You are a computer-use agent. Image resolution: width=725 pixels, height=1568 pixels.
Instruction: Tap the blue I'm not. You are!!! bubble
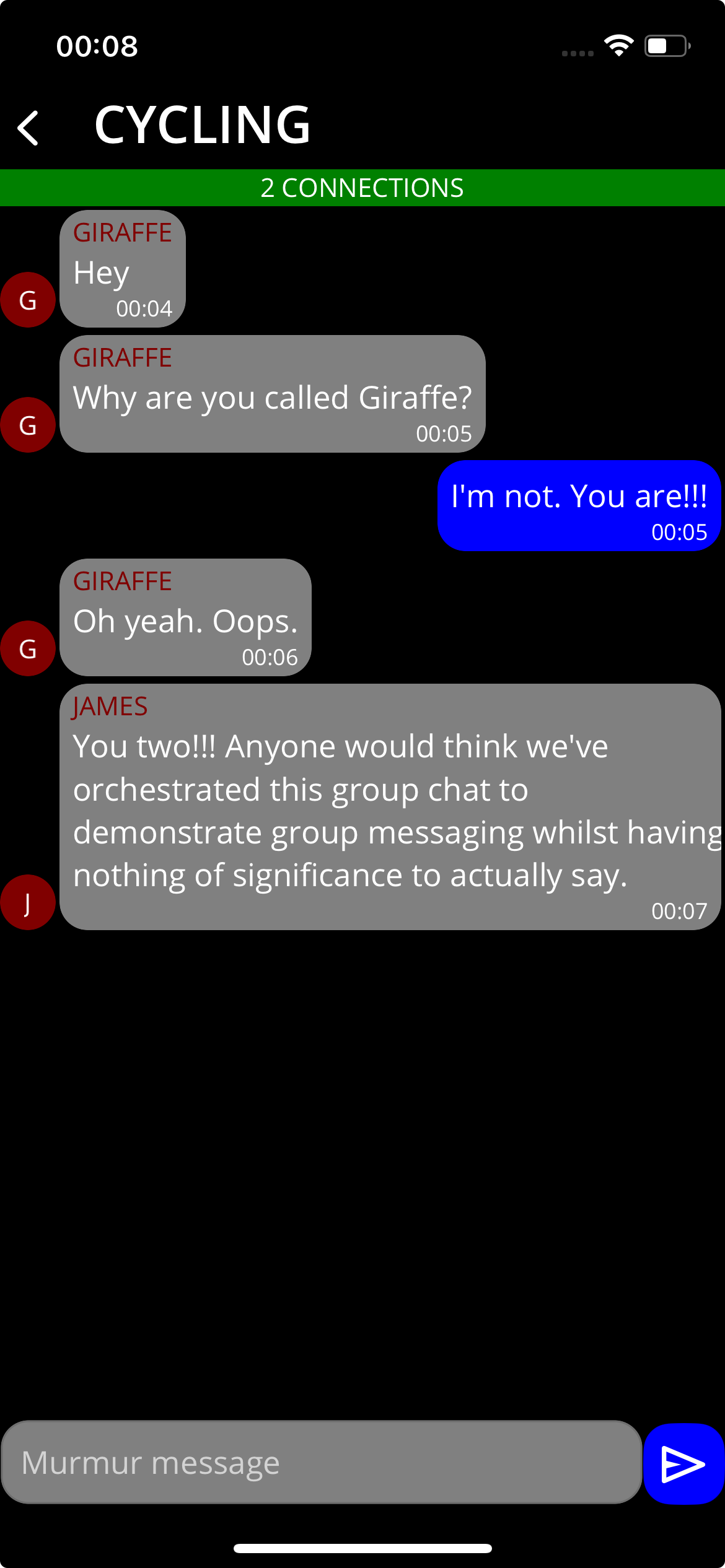[579, 505]
